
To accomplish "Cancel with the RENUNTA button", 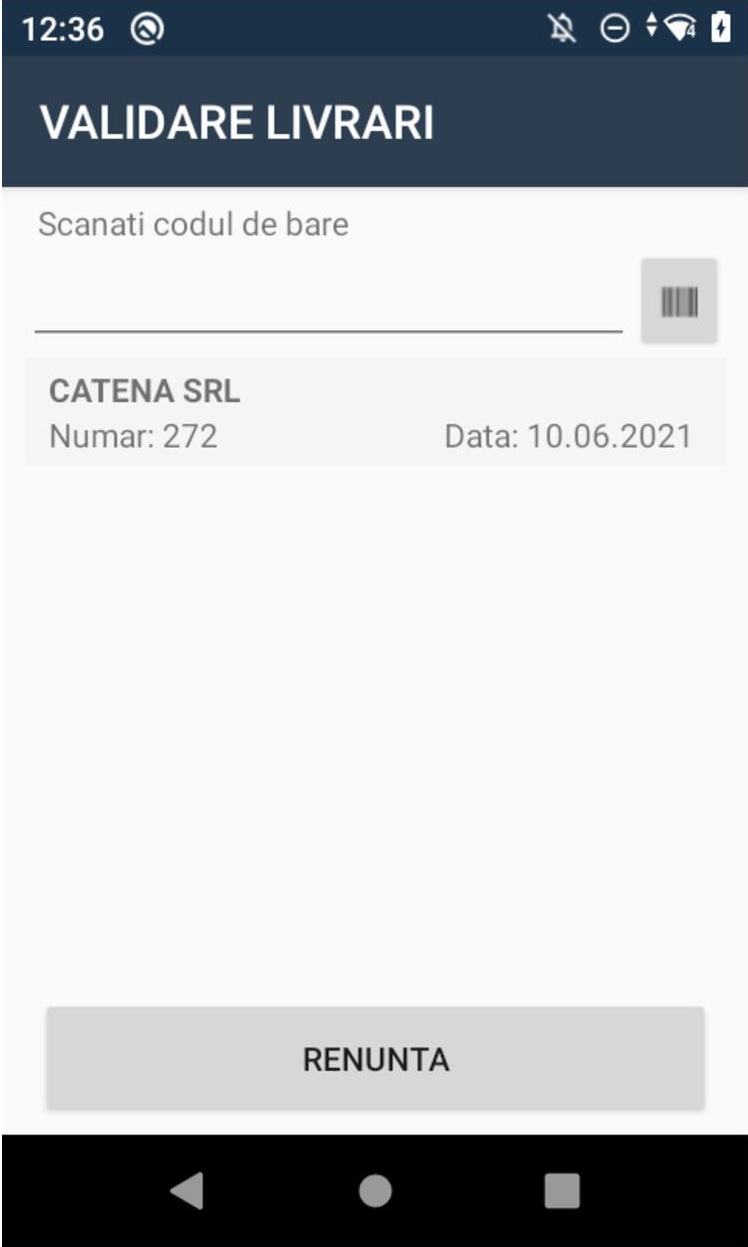I will pyautogui.click(x=375, y=1059).
